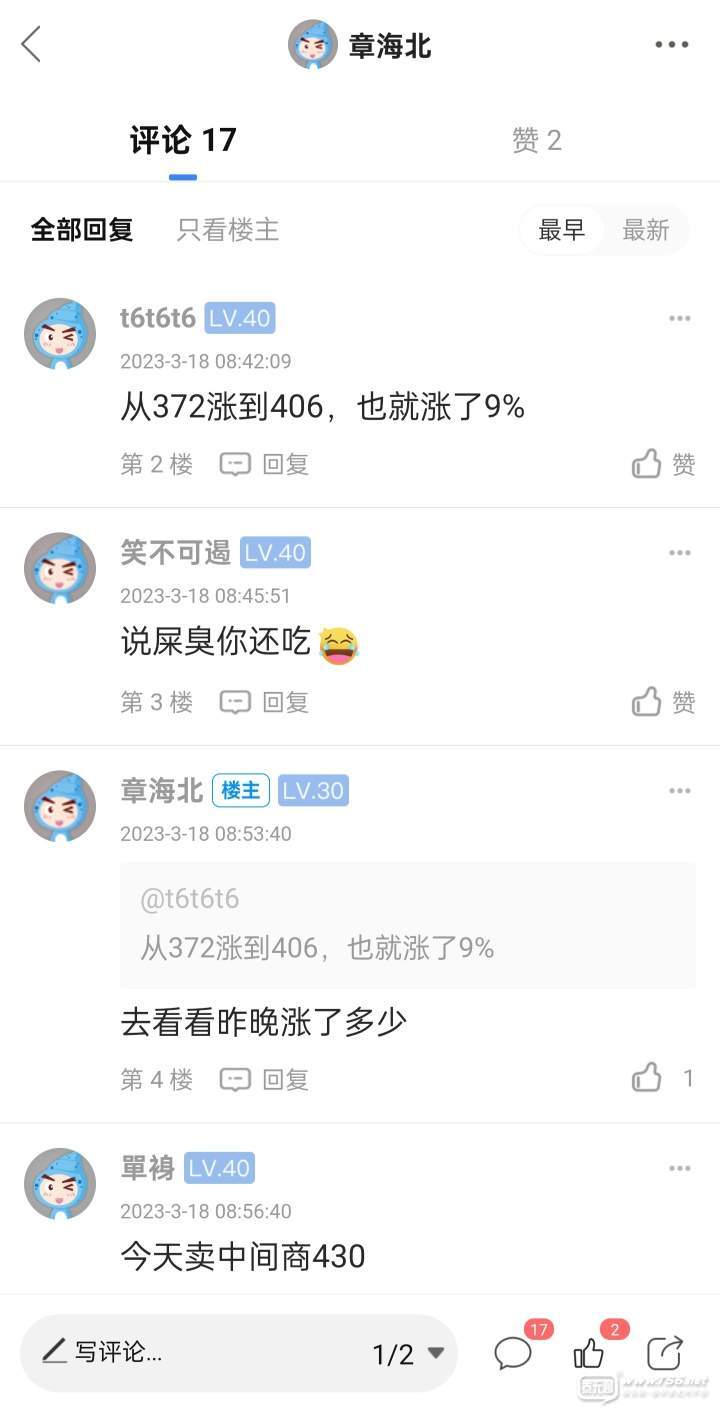The width and height of the screenshot is (720, 1415).
Task: Share this post
Action: coord(664,1353)
